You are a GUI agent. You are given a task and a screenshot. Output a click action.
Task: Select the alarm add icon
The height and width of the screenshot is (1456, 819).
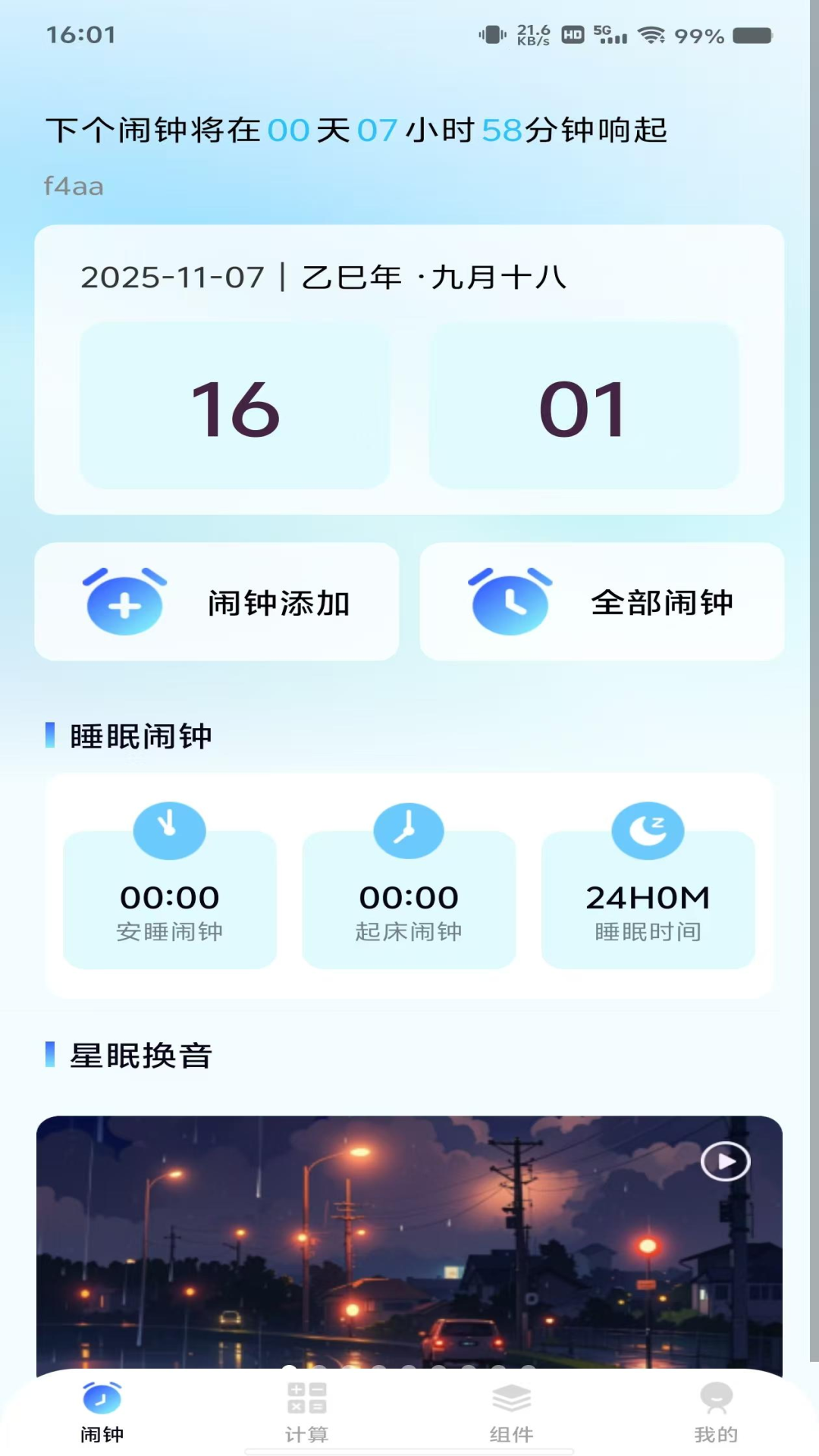124,601
